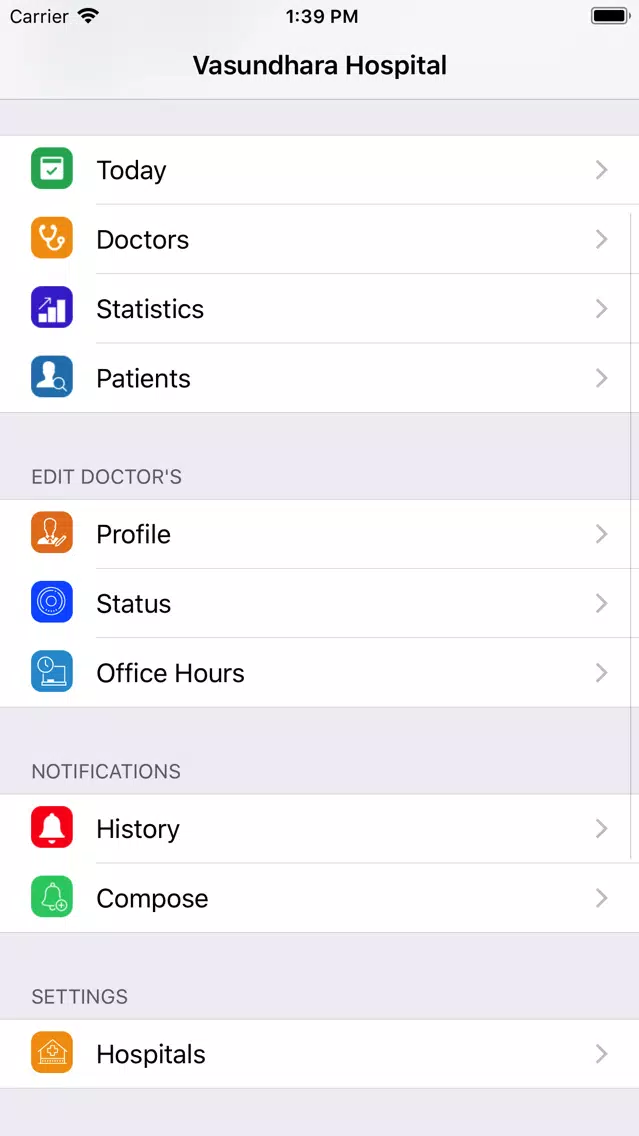
Task: Open the Patients search row
Action: [320, 378]
